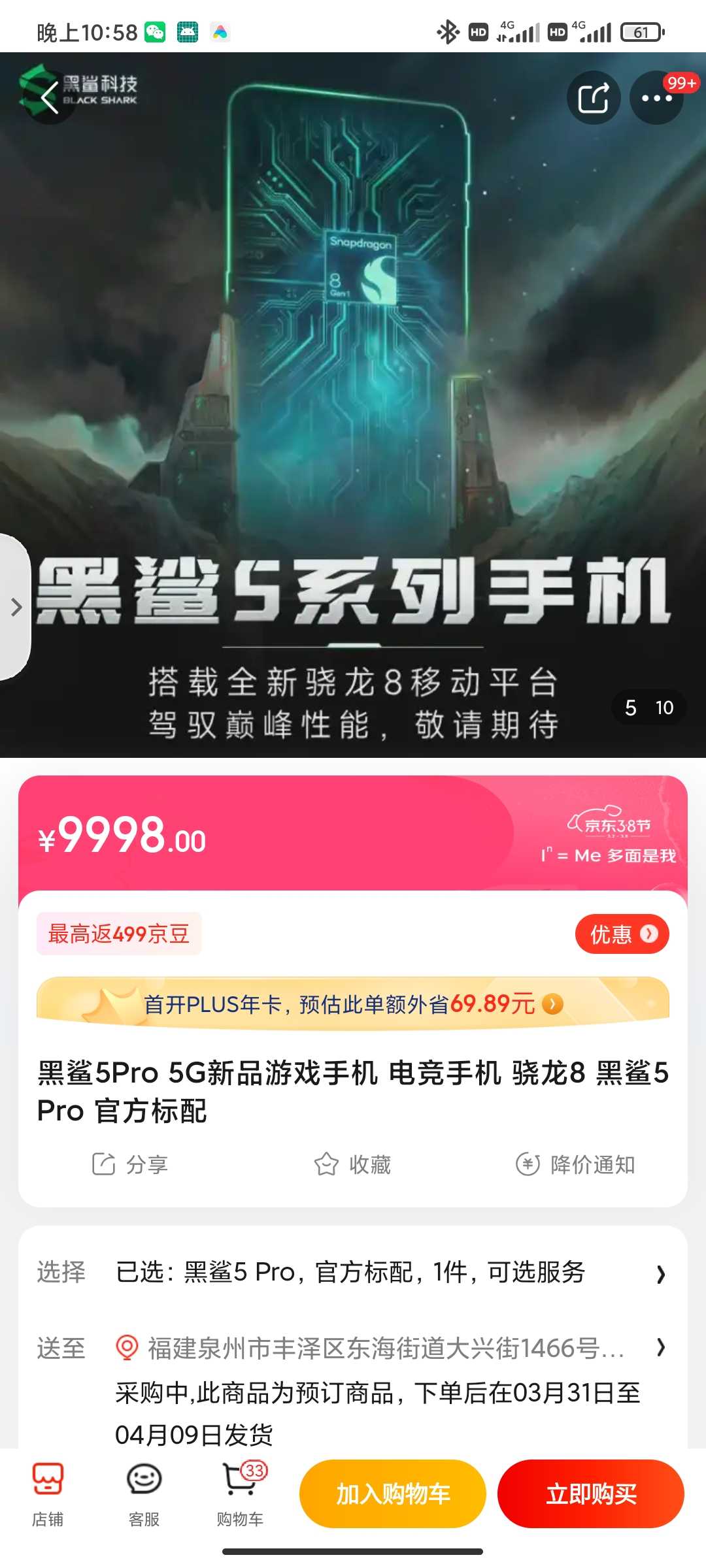Open the three-dot more menu
Image resolution: width=706 pixels, height=1568 pixels.
point(656,98)
